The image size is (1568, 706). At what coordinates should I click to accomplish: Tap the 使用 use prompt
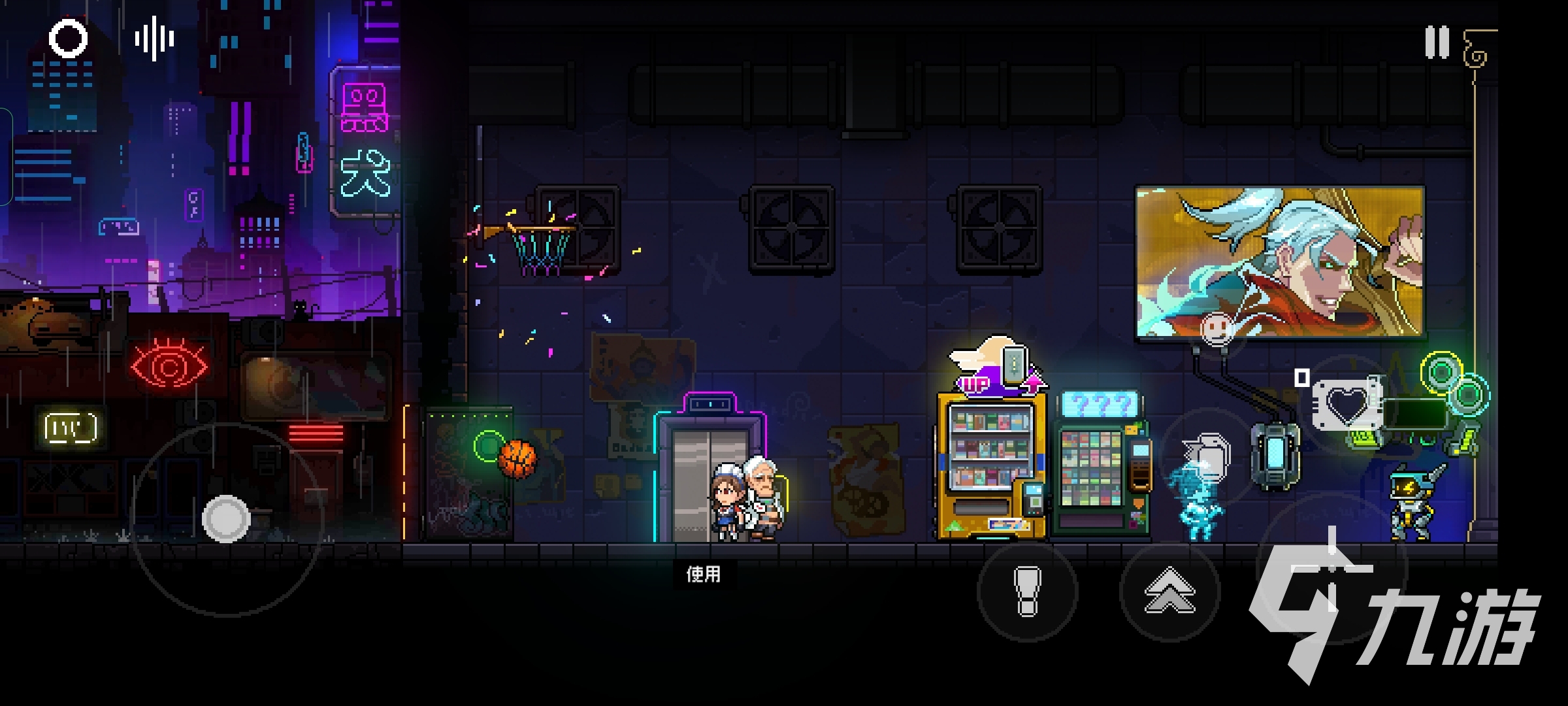[x=703, y=575]
